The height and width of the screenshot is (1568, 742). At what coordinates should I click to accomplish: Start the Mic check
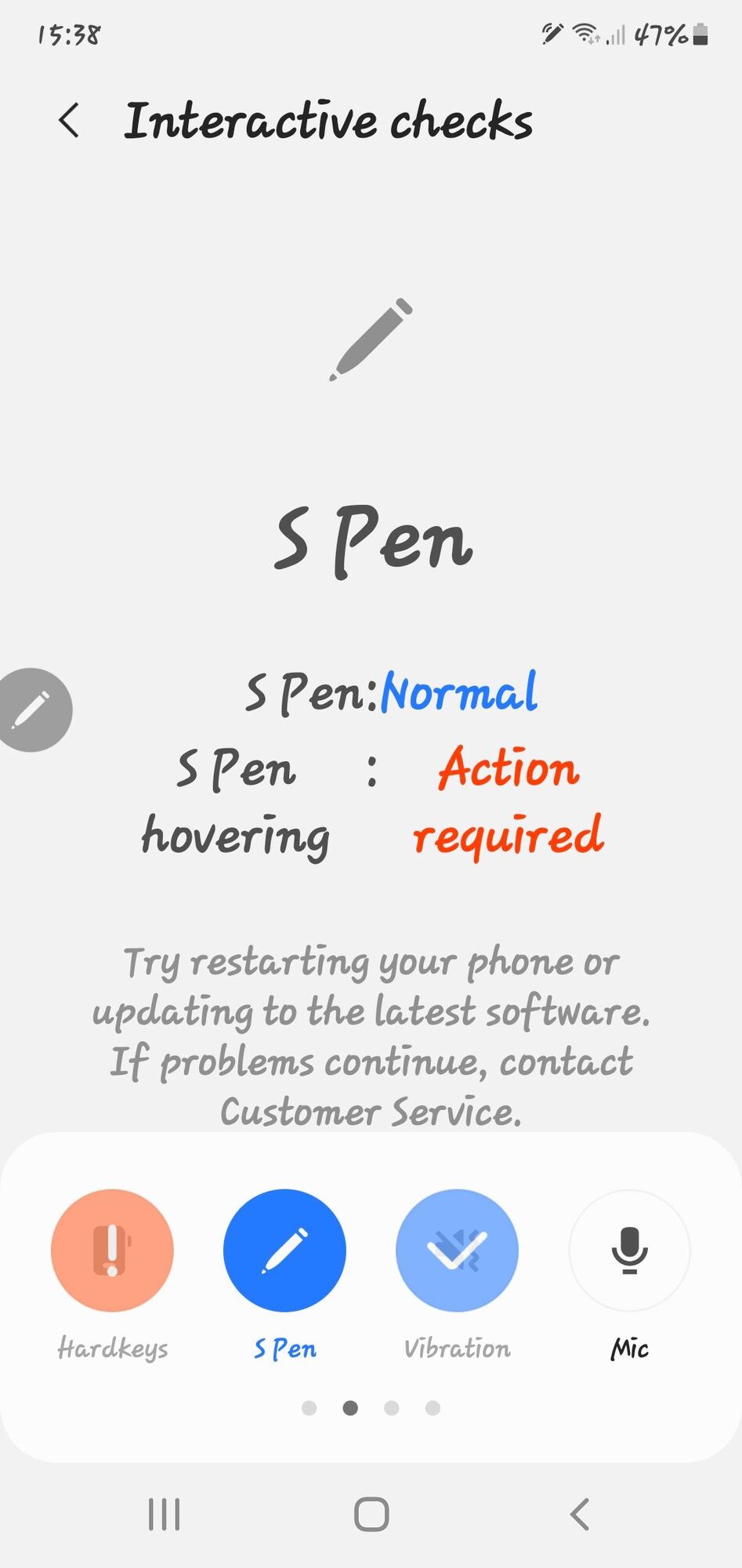629,1250
